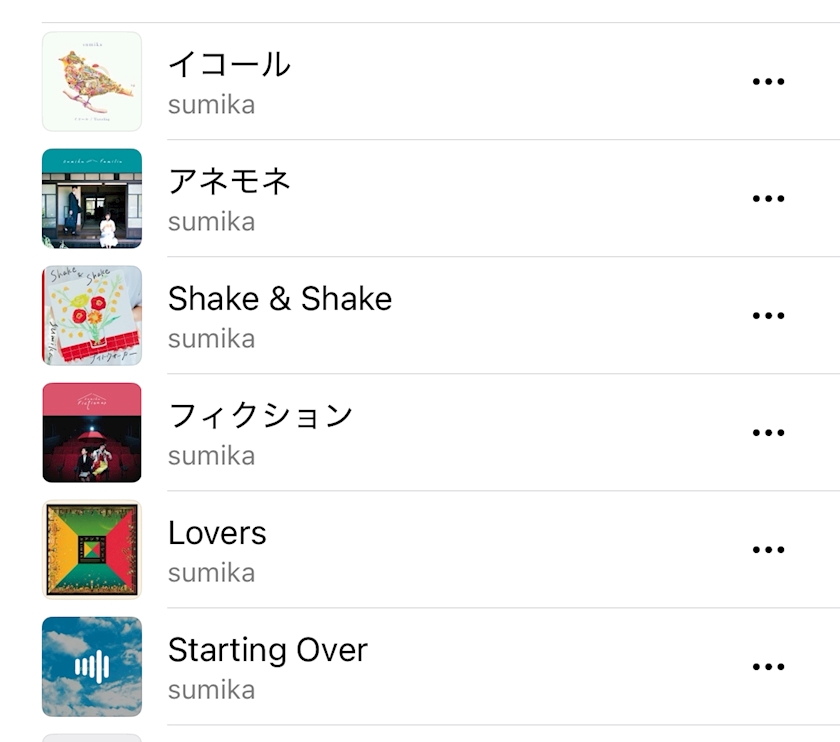The image size is (840, 742).
Task: Open the overflow menu for フィクション
Action: point(768,433)
